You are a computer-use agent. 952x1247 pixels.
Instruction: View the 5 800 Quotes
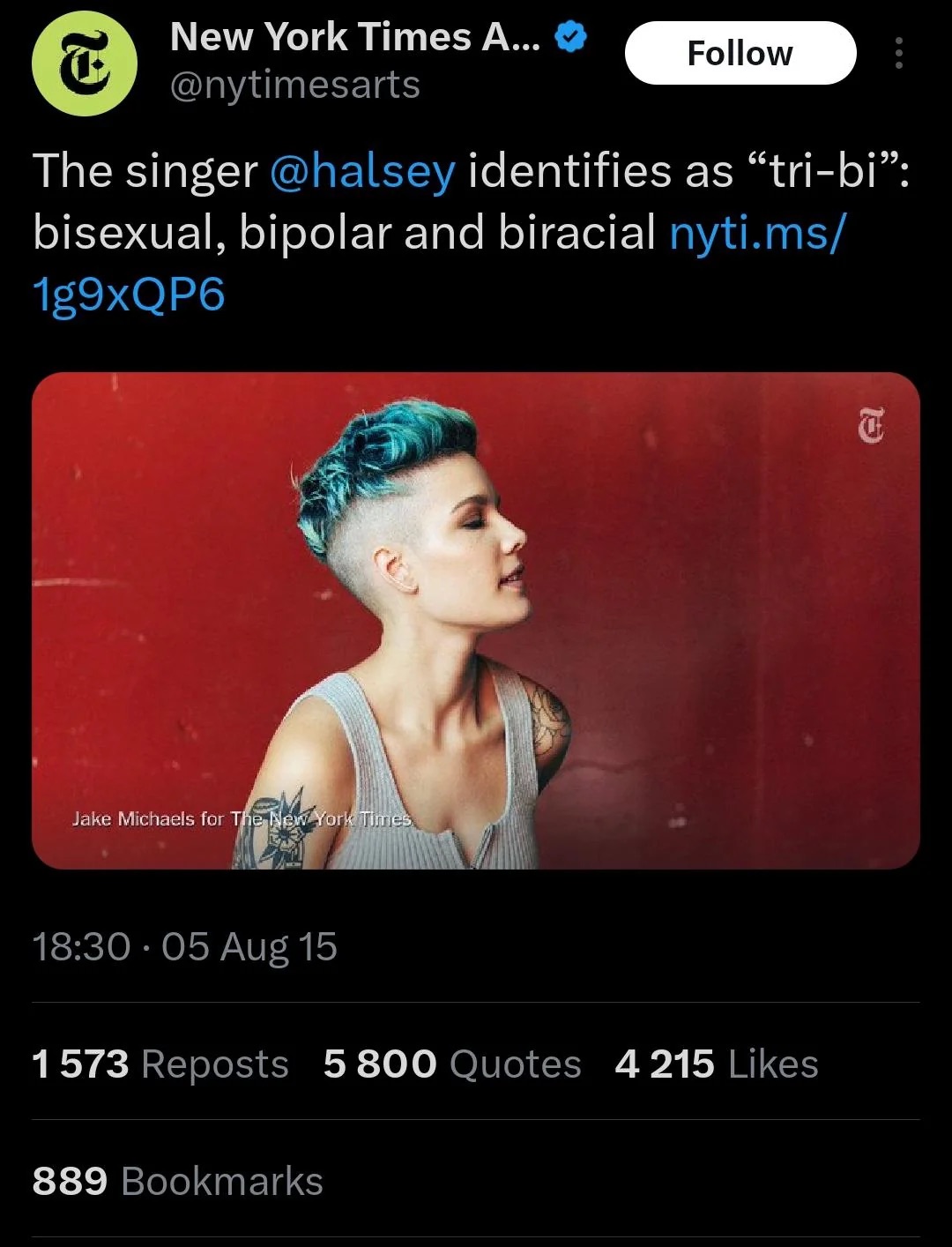451,1064
